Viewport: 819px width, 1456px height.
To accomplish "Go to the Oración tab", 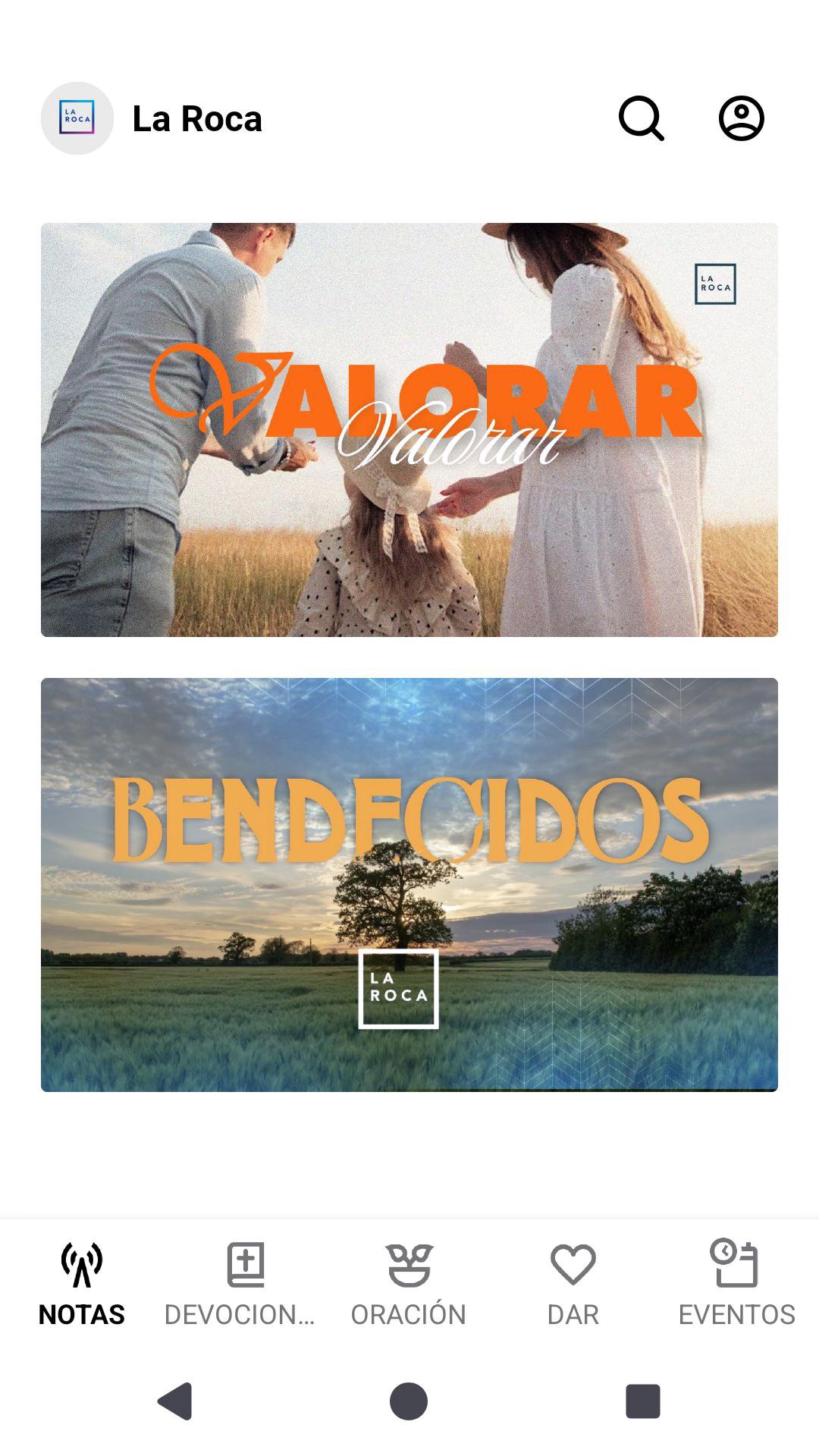I will tap(409, 1285).
